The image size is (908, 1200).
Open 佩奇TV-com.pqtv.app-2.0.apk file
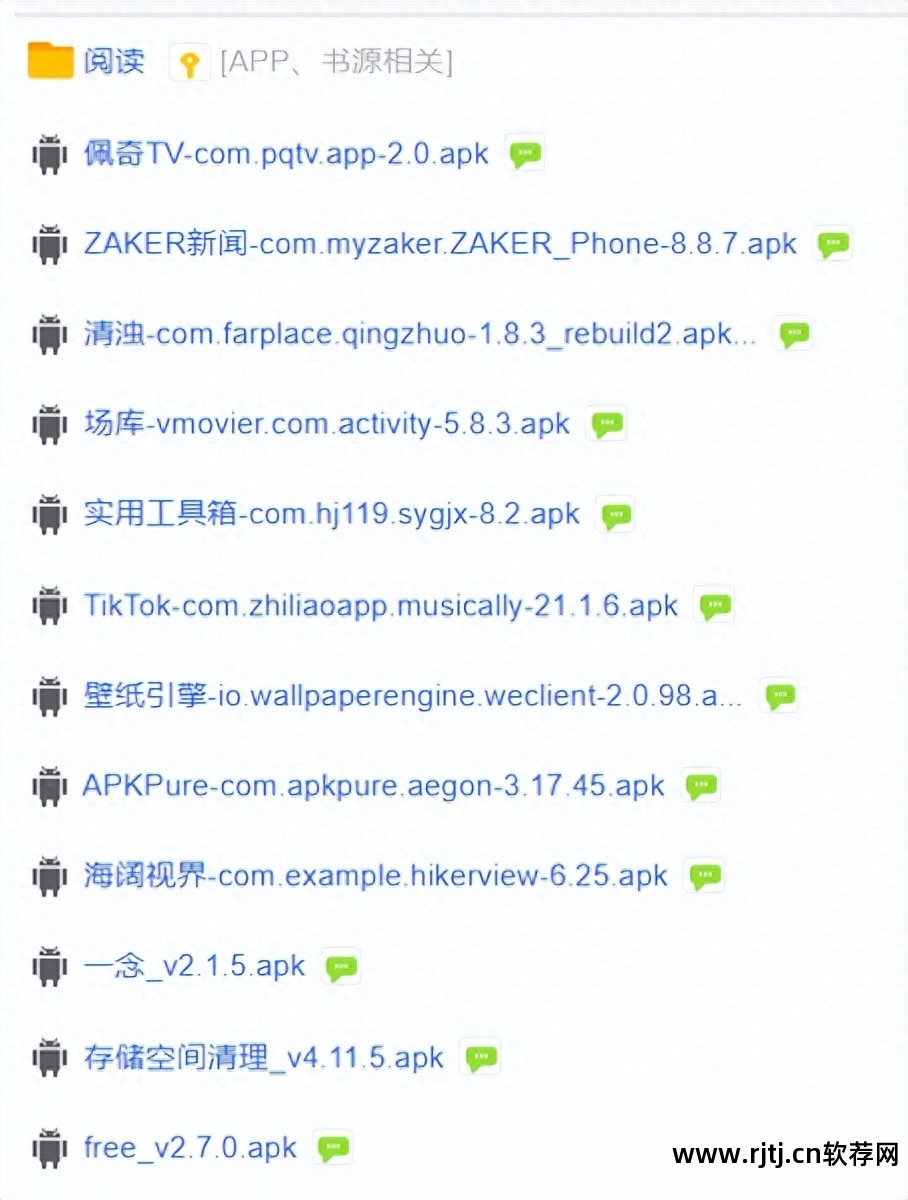coord(286,154)
